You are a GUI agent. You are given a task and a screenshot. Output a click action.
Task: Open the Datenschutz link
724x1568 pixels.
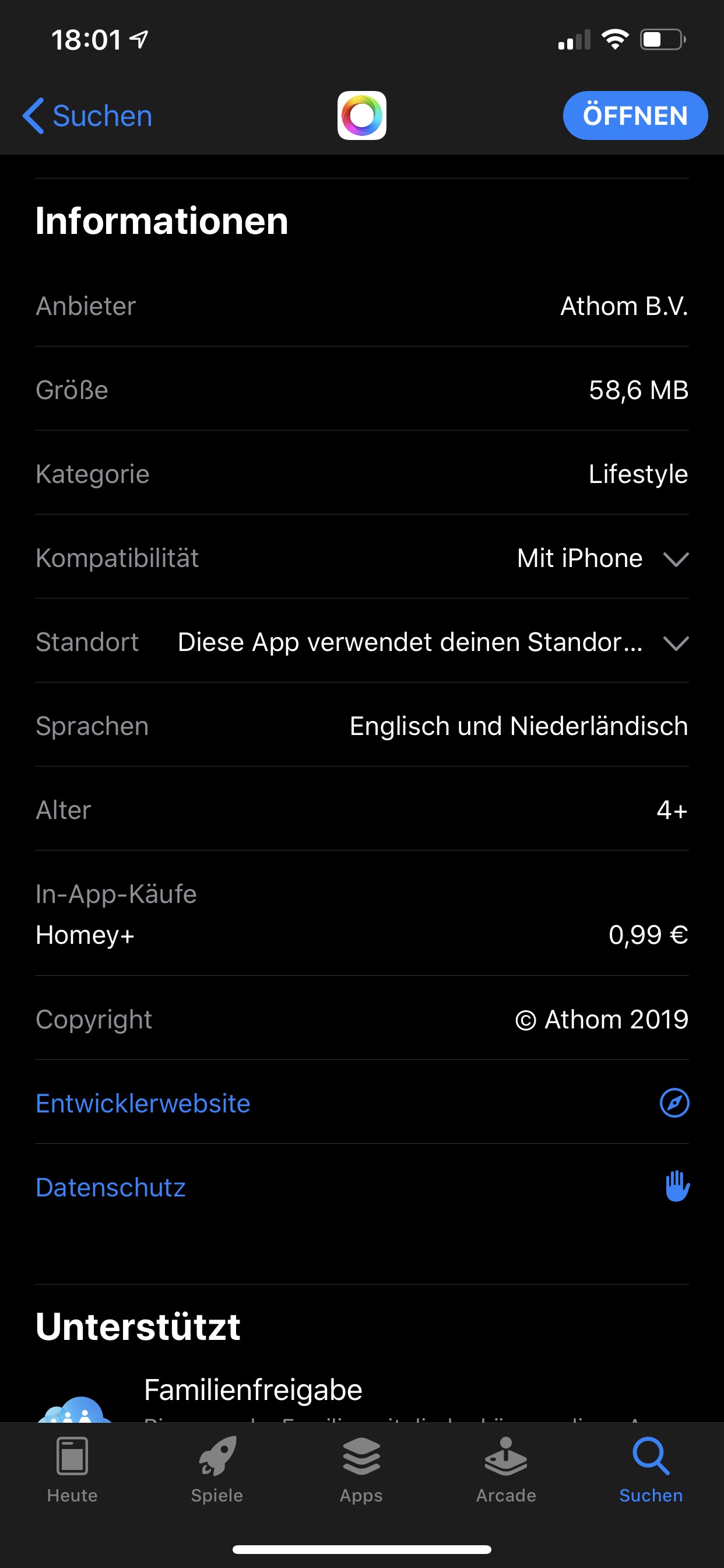[x=111, y=1187]
